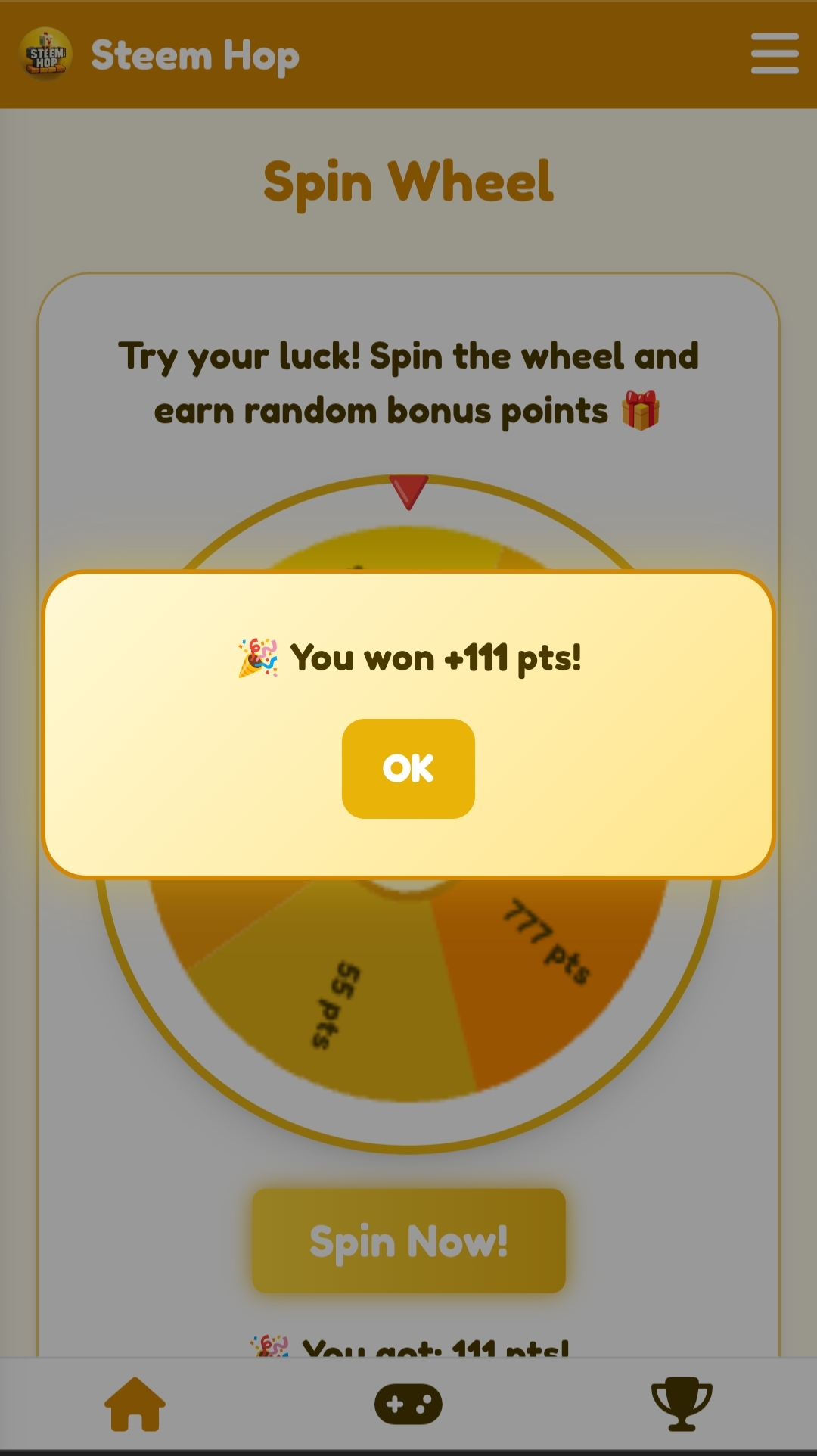Open the trophy leaderboard tab
Screen dimensions: 817x1456
coord(682,1404)
